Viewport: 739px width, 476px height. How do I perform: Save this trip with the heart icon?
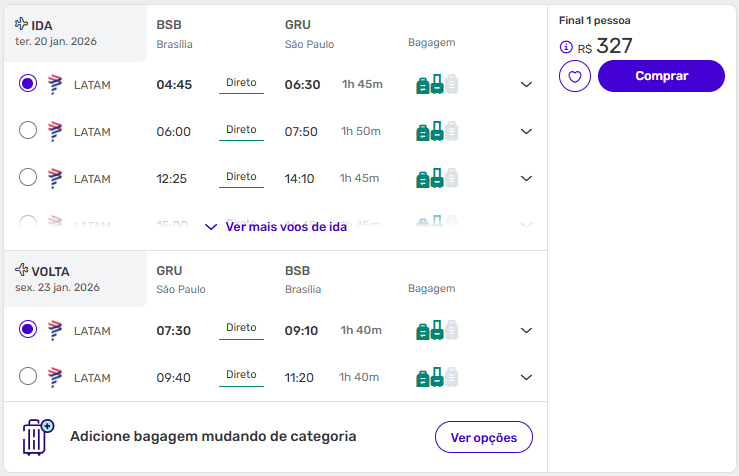575,76
